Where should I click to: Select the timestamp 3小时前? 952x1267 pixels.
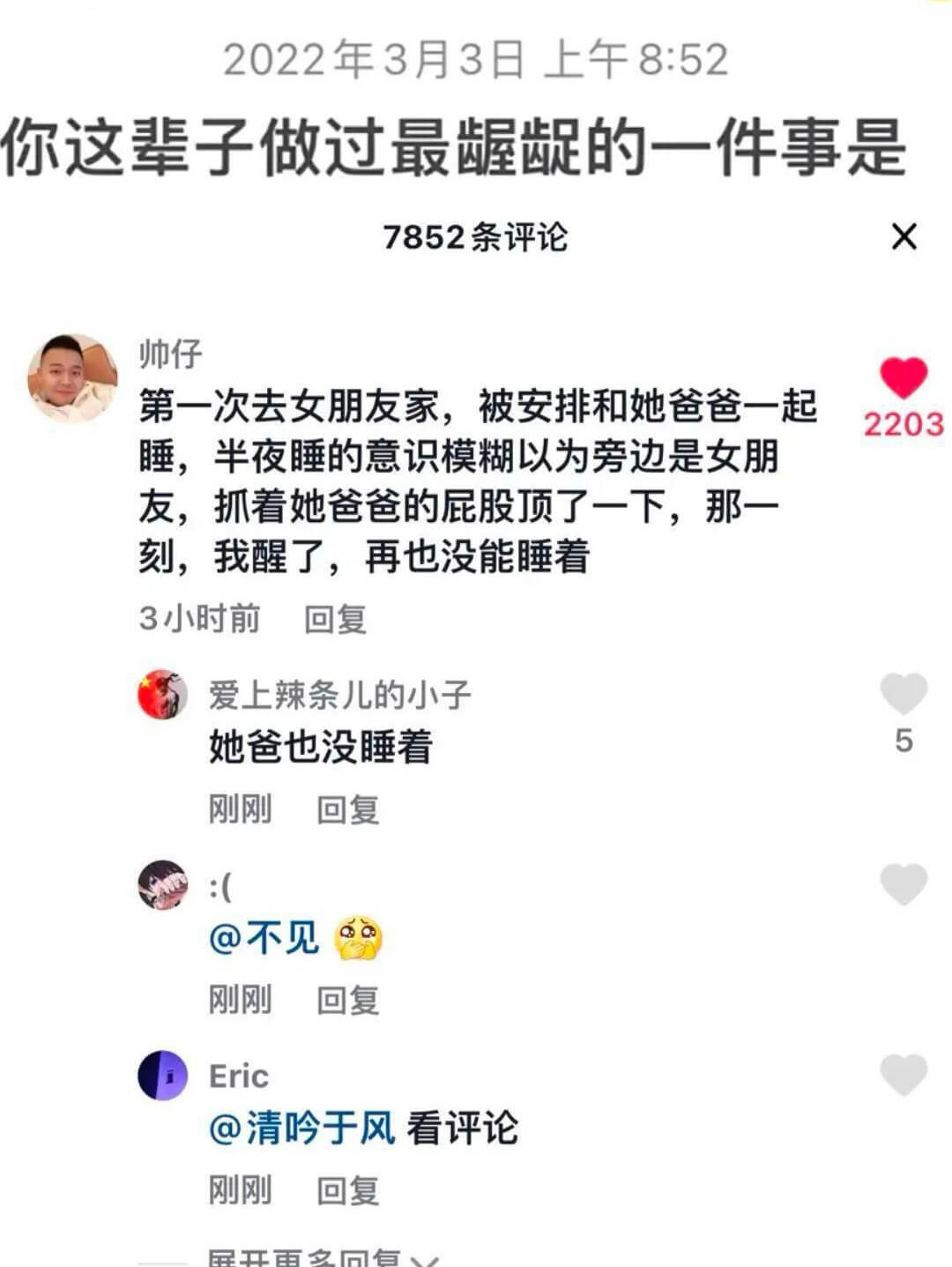[x=198, y=620]
